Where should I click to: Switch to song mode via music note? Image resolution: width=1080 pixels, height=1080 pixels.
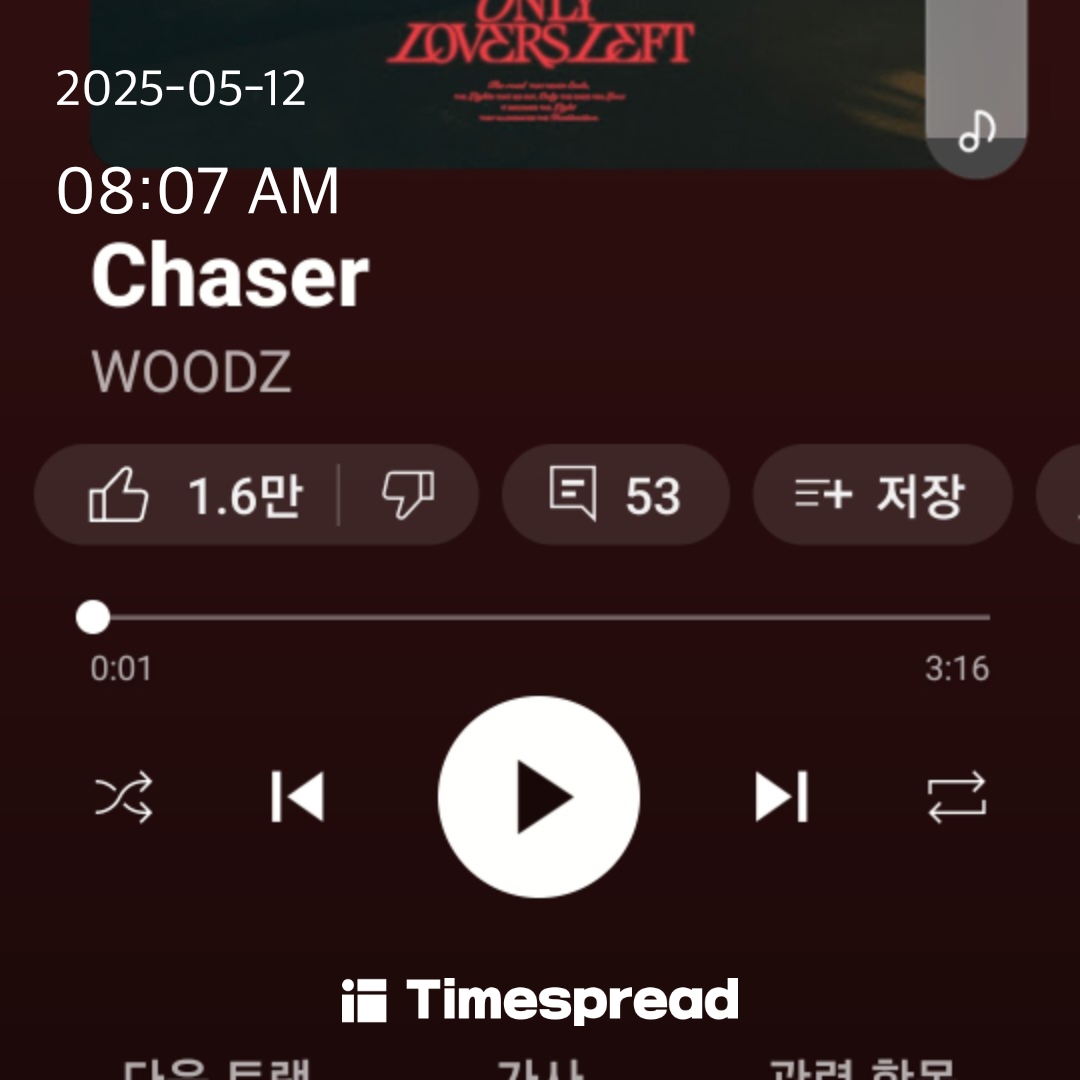pyautogui.click(x=976, y=131)
